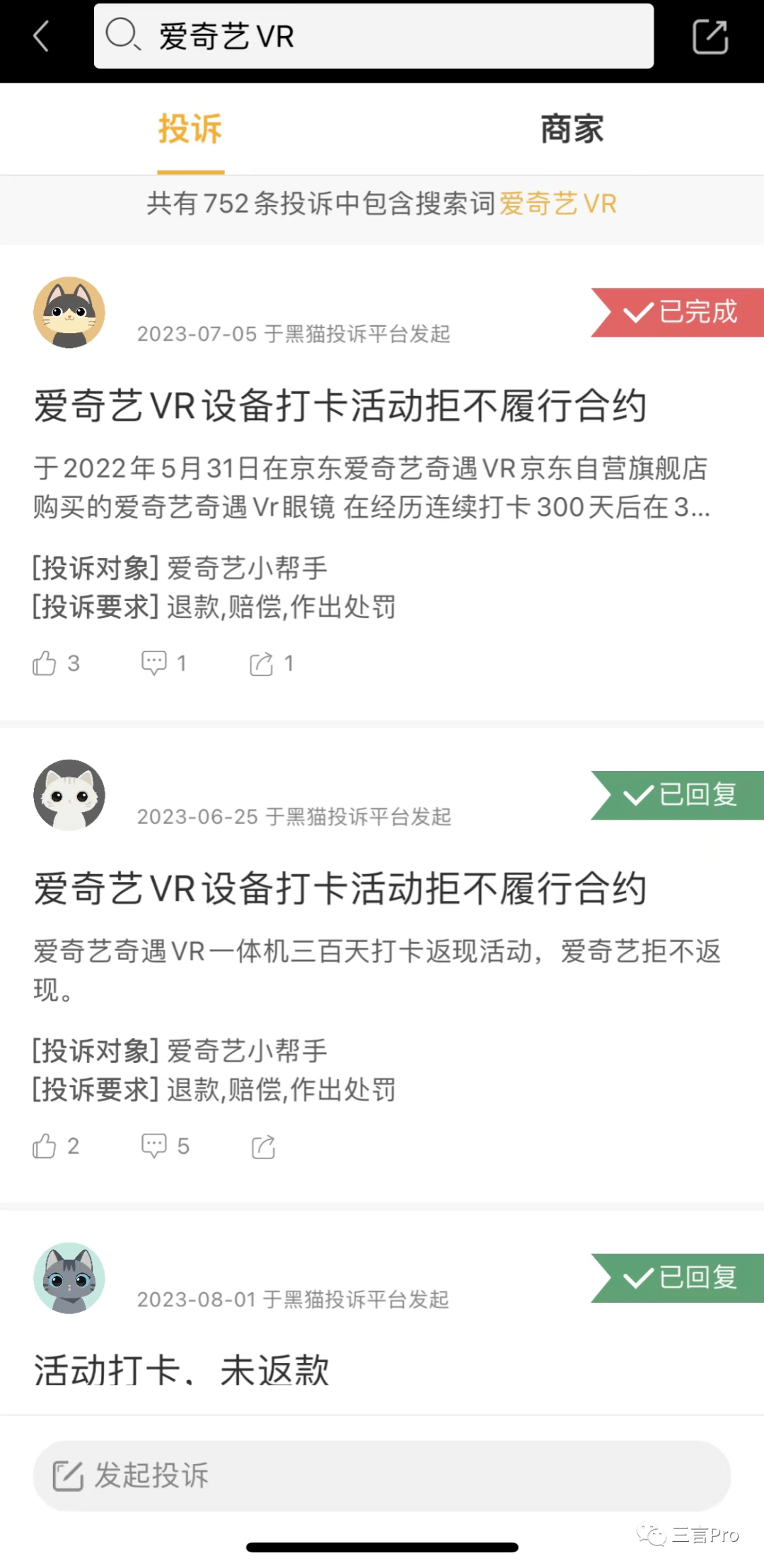Image resolution: width=764 pixels, height=1568 pixels.
Task: Switch to the 商家 tab
Action: tap(572, 129)
